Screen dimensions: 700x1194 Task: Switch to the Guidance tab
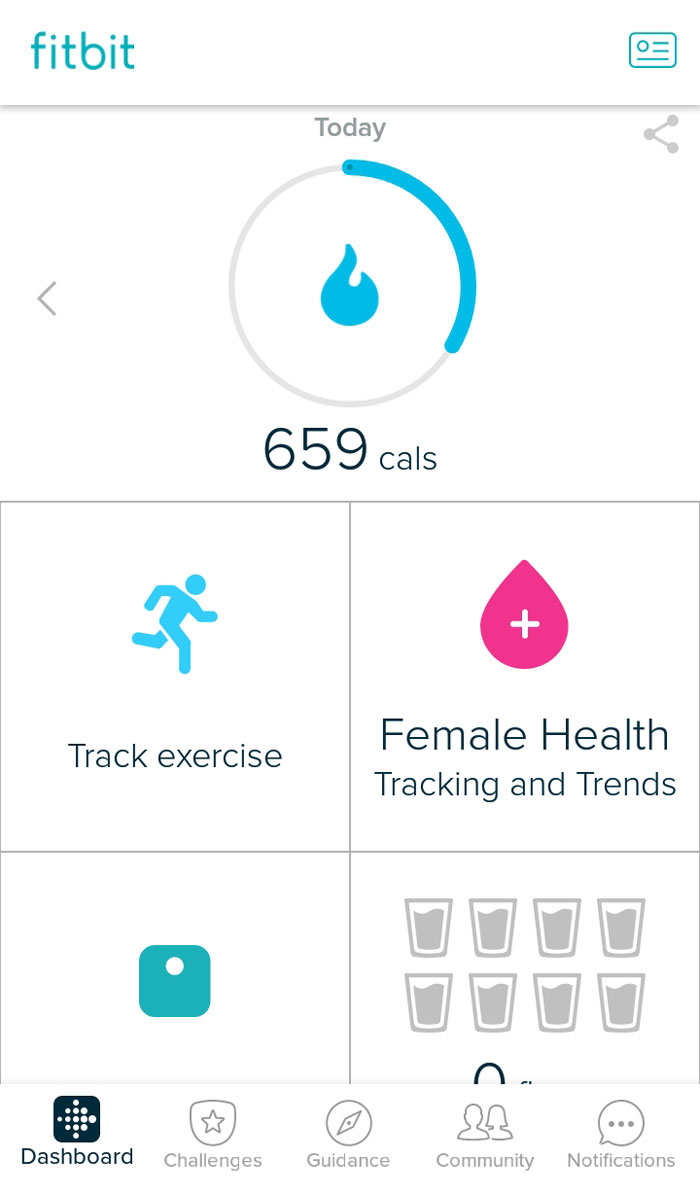348,1135
